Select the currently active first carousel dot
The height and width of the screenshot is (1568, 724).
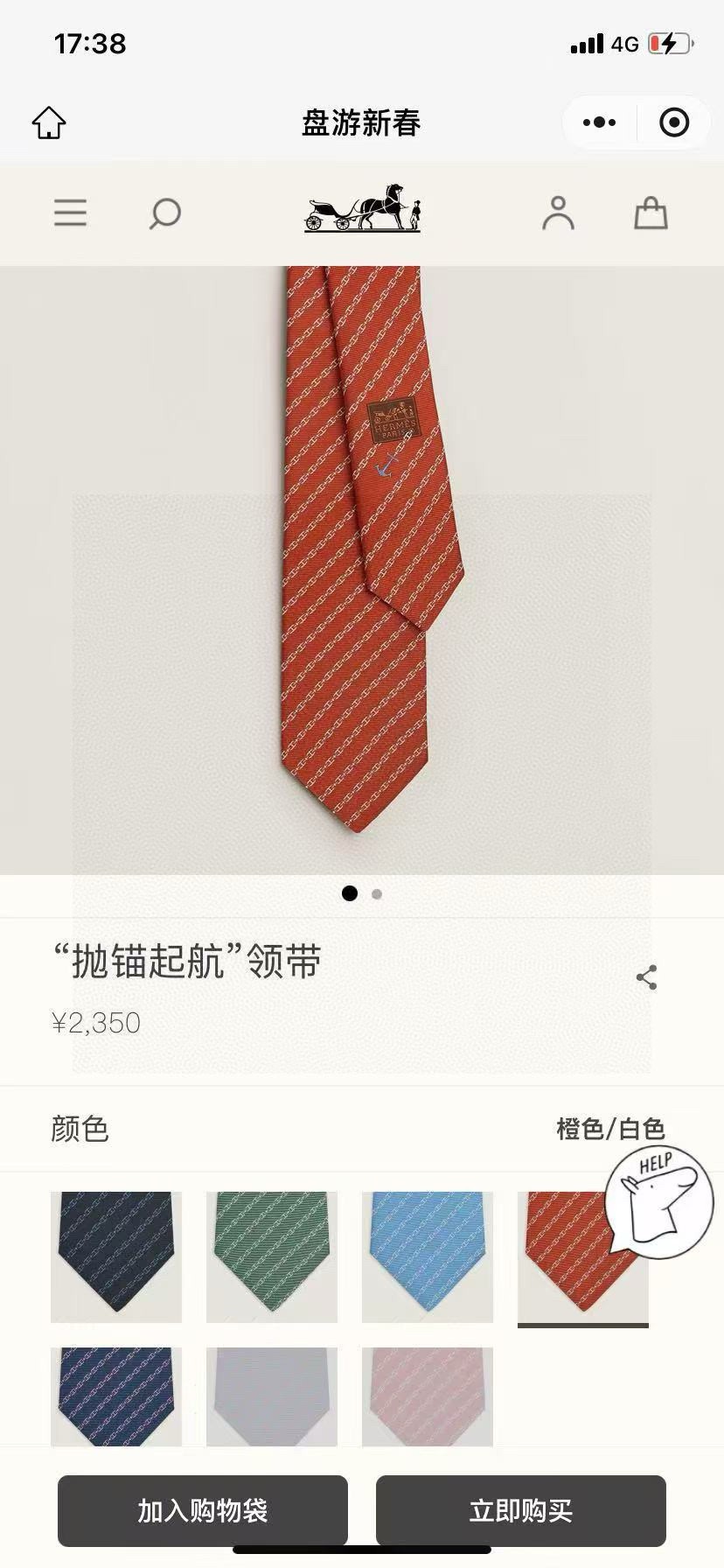click(351, 894)
